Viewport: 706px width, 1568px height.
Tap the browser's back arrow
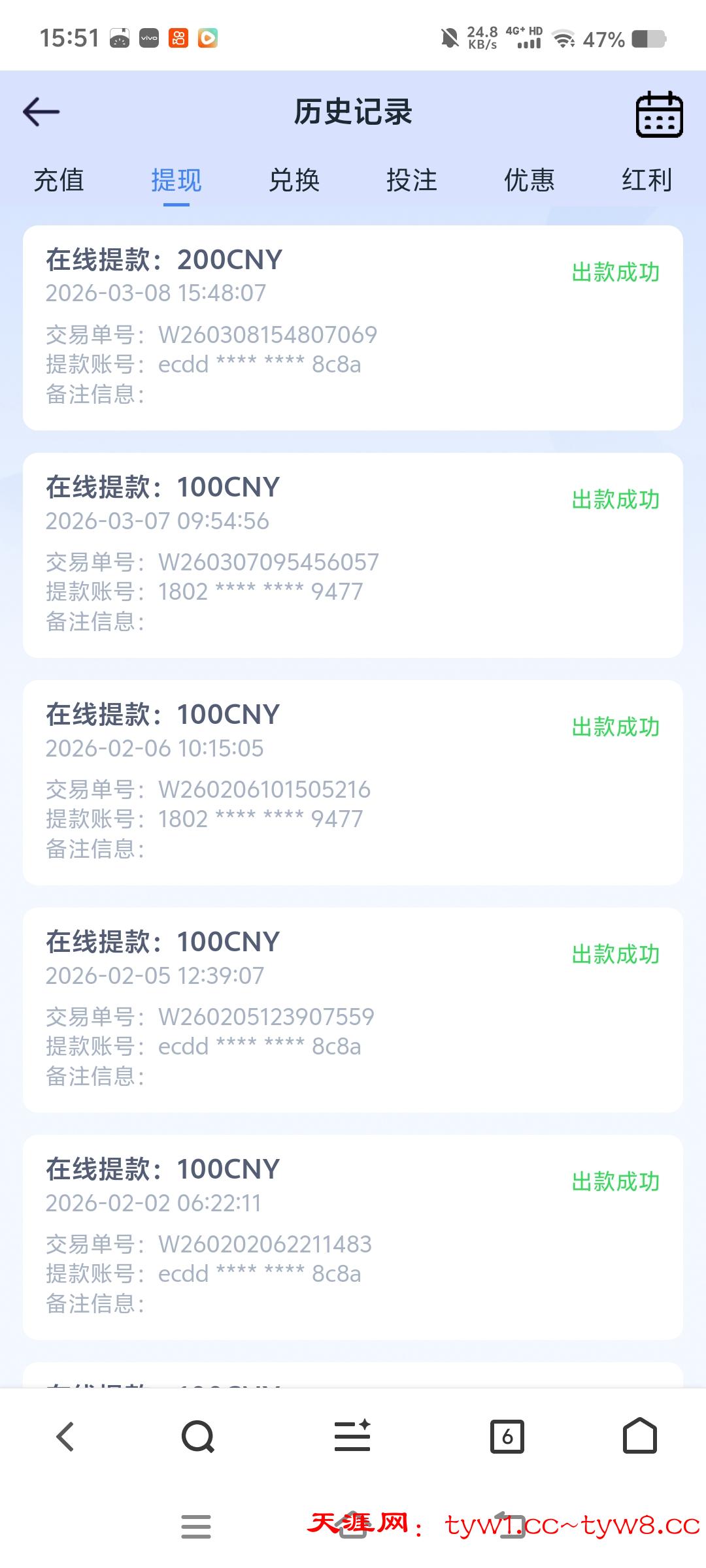65,1437
